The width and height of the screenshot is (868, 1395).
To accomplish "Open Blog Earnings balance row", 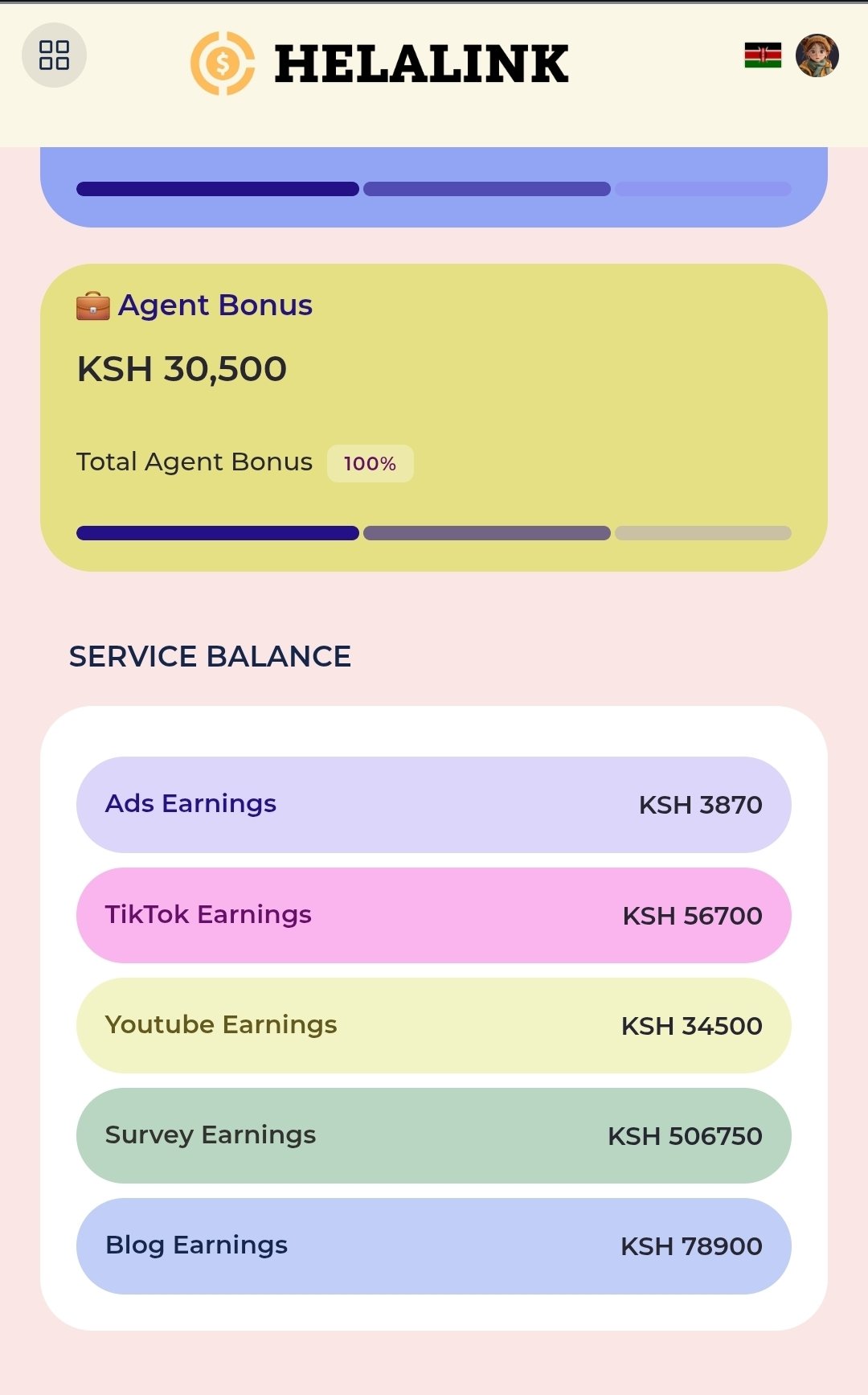I will (433, 1245).
